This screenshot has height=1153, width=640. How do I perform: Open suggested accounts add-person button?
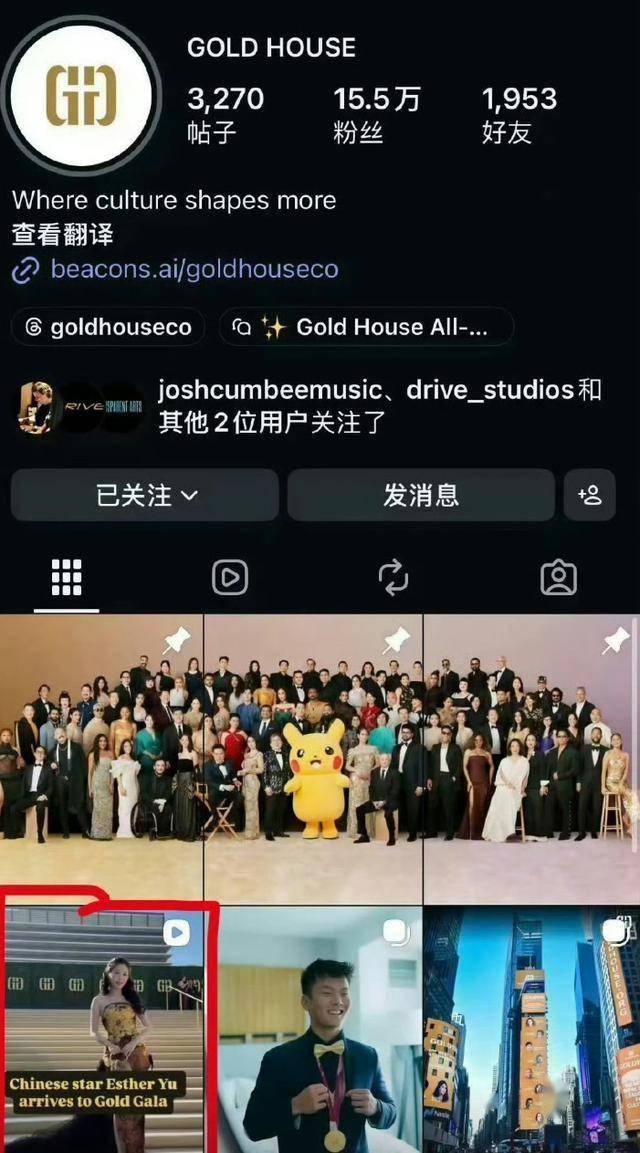tap(590, 496)
